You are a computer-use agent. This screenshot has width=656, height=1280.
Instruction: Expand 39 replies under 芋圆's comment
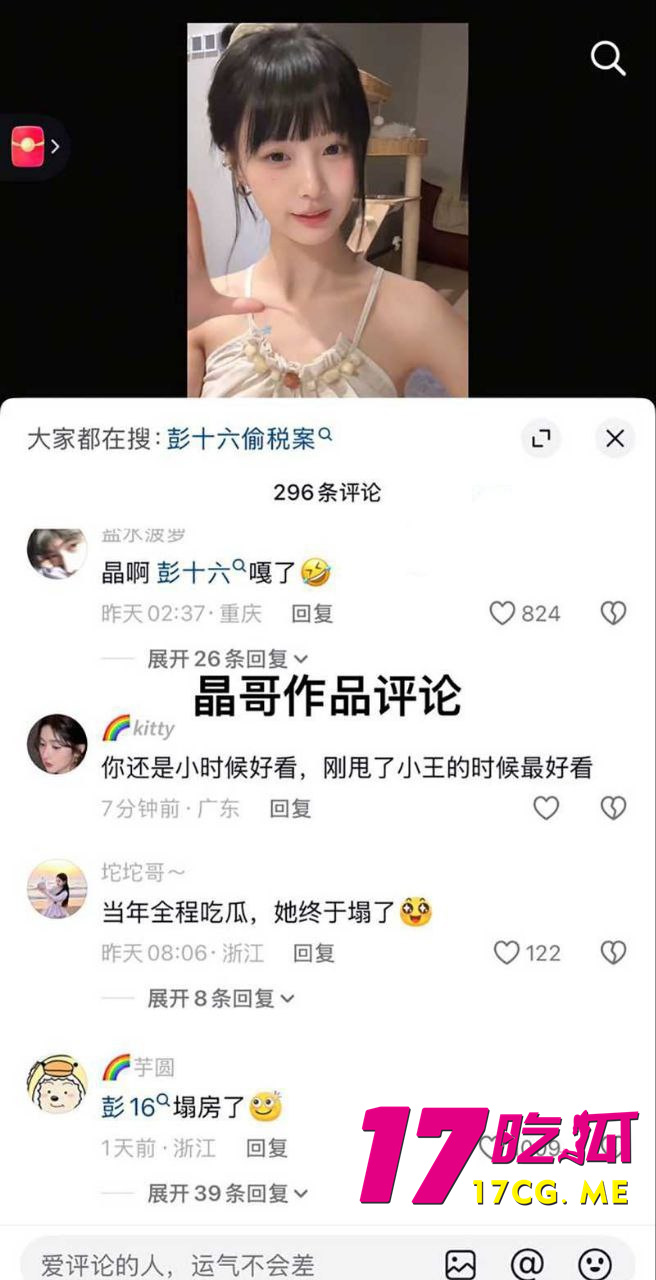point(228,1193)
